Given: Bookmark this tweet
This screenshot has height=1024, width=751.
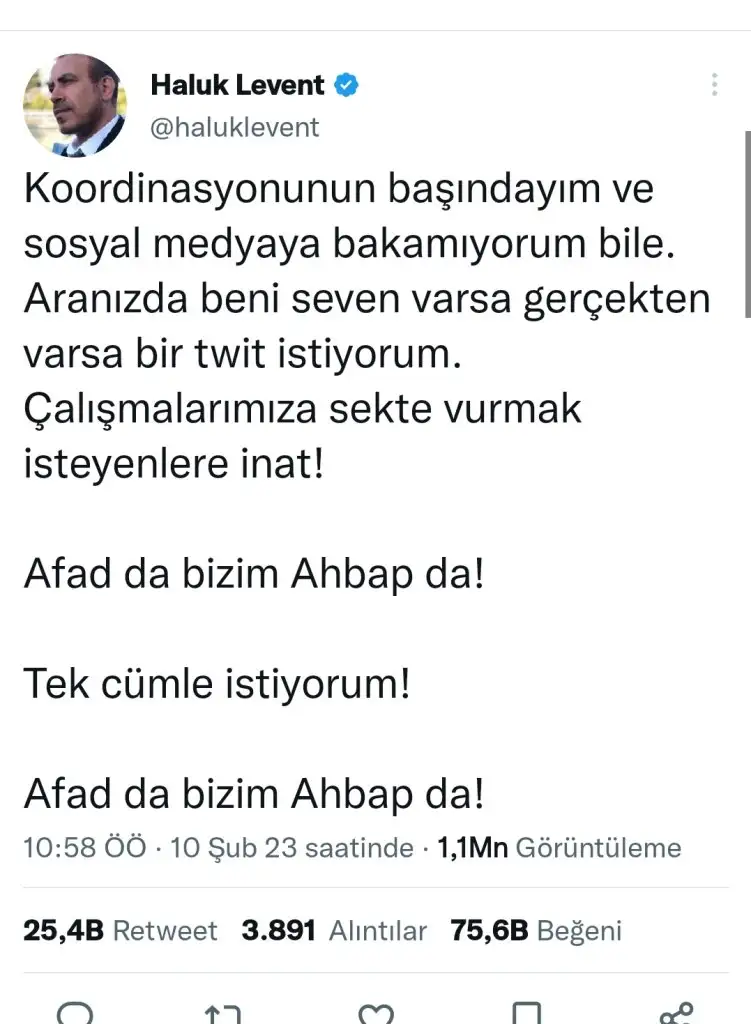Looking at the screenshot, I should [527, 1013].
